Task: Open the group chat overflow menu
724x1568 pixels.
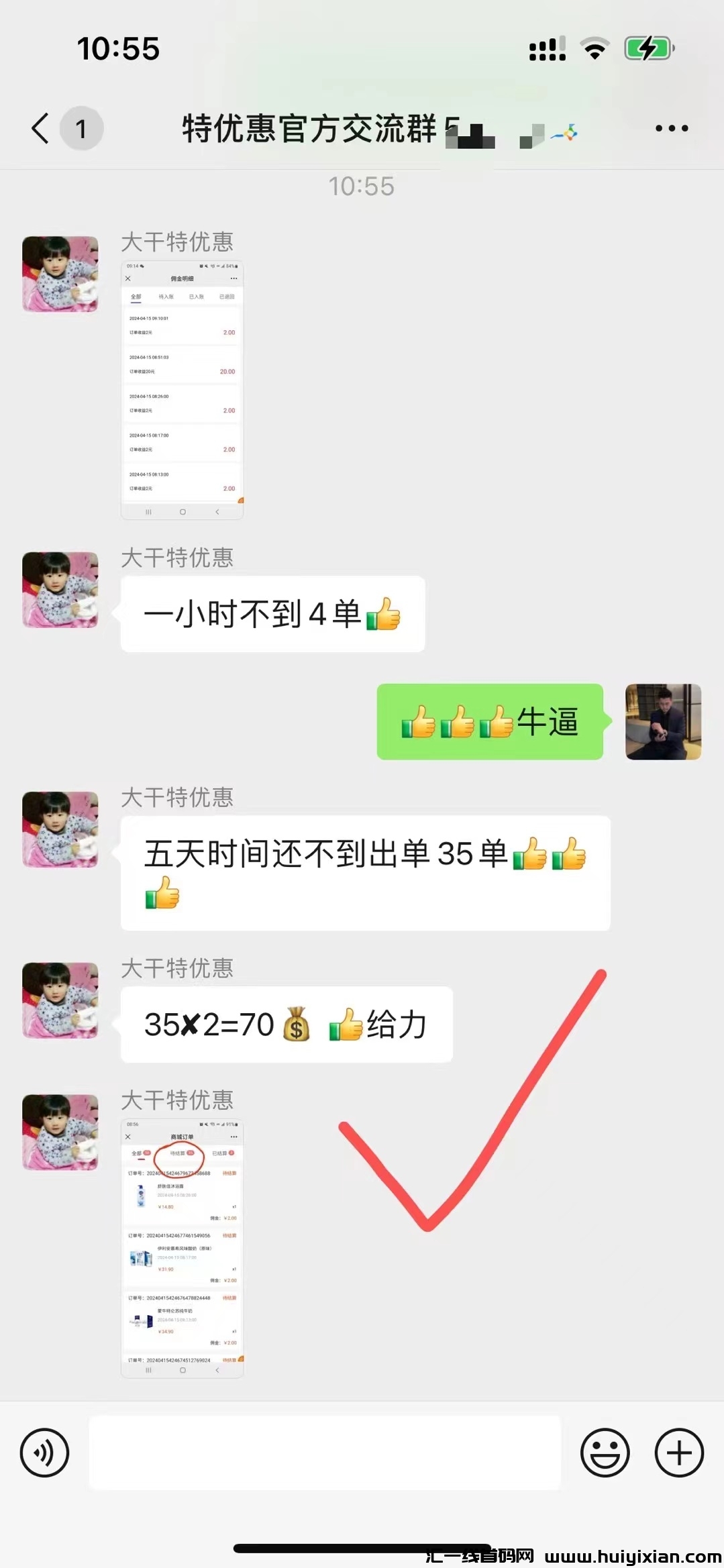Action: tap(672, 128)
